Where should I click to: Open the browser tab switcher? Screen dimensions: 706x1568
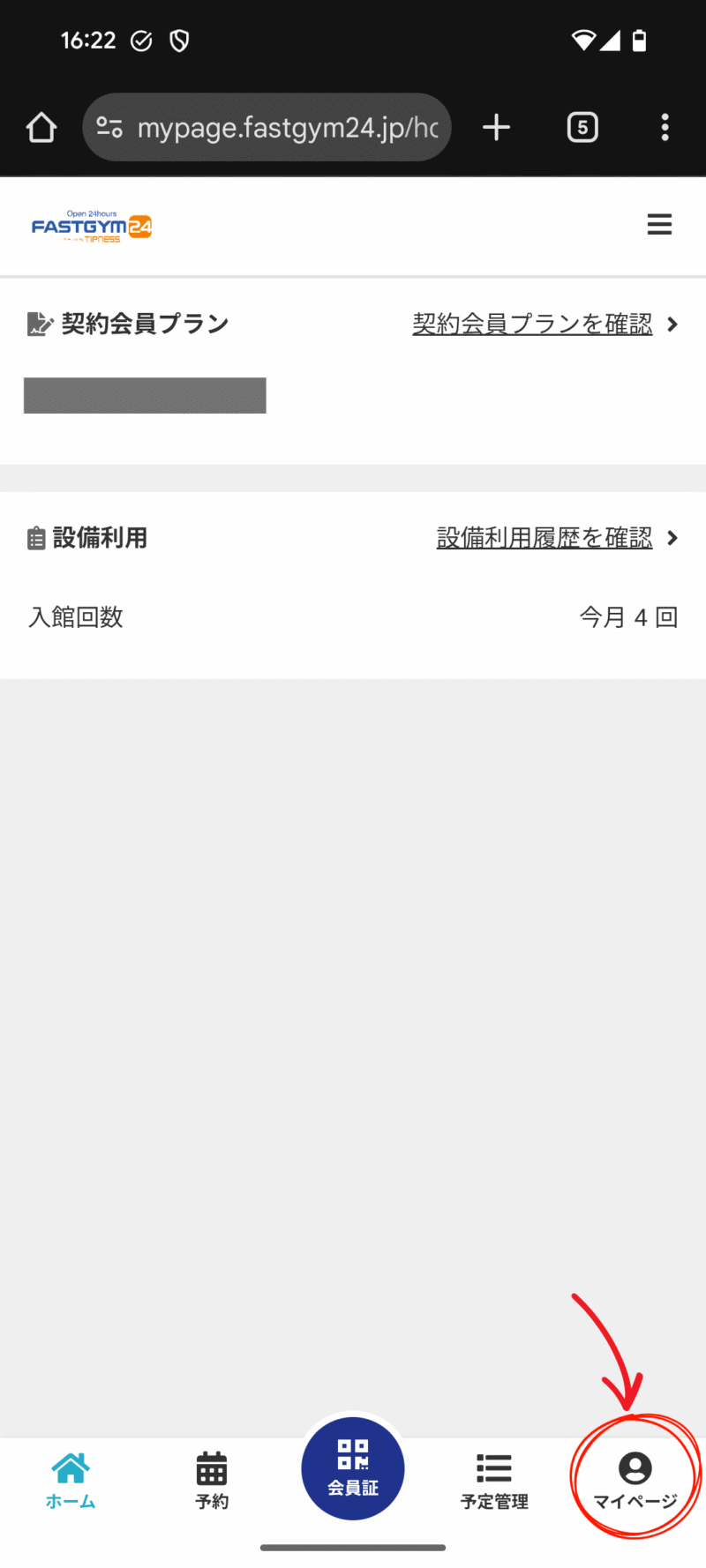[582, 128]
